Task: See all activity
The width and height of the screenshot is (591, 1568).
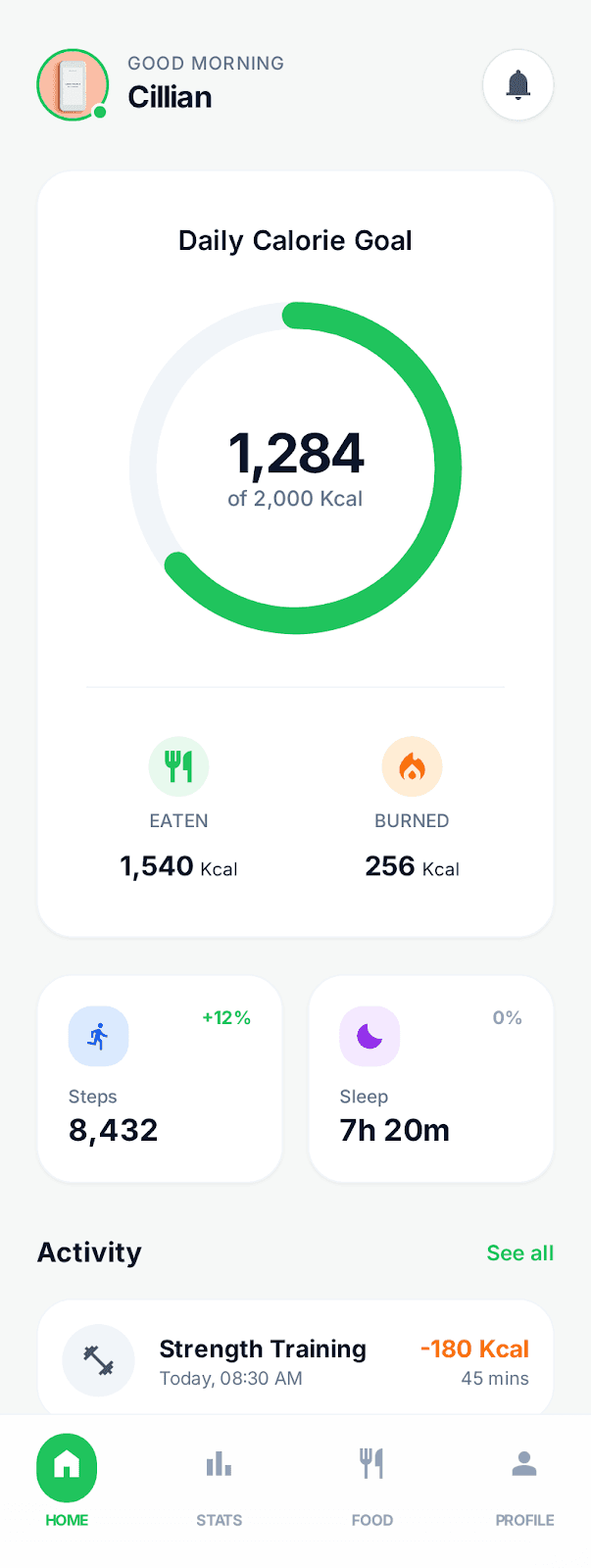Action: pos(519,1252)
